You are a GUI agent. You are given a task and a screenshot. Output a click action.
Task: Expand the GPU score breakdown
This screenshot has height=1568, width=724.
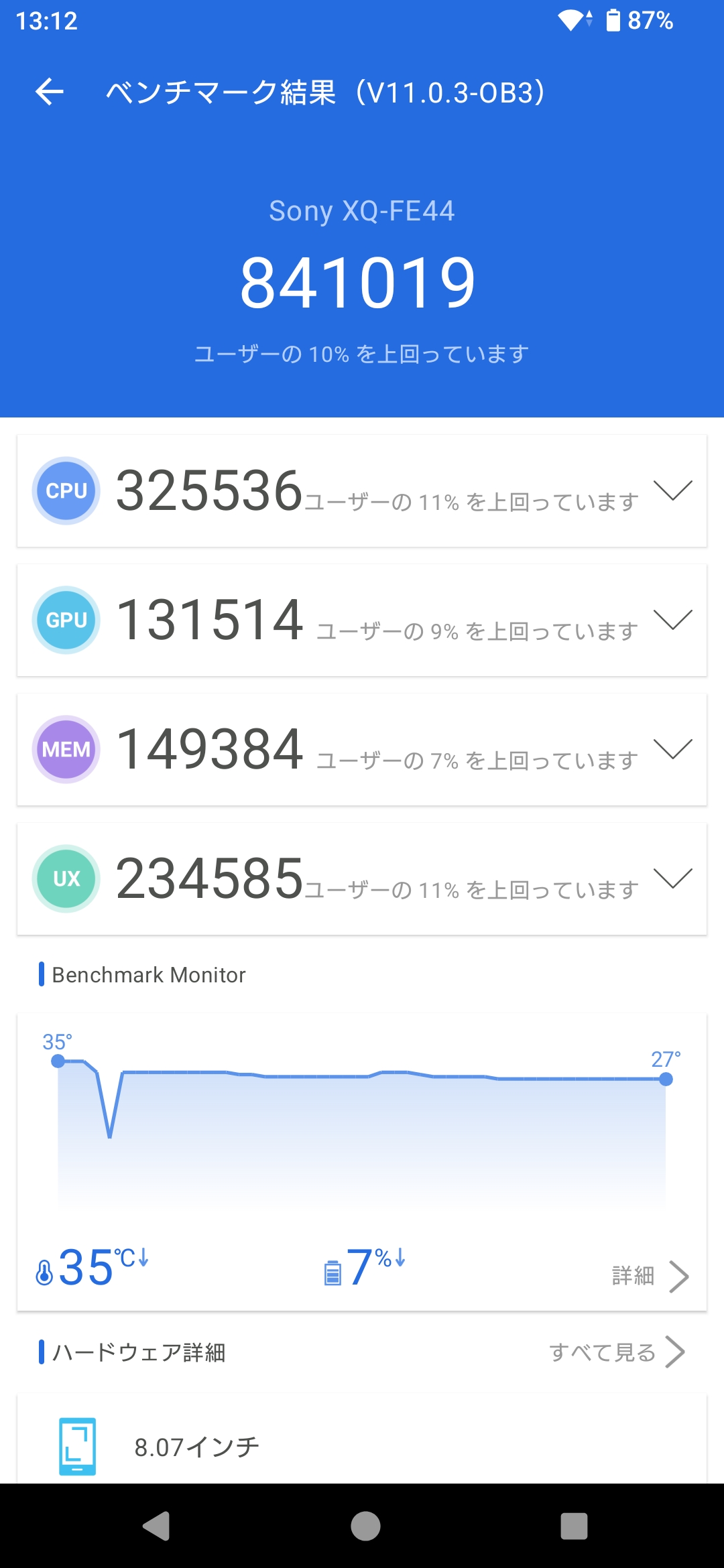pos(672,620)
